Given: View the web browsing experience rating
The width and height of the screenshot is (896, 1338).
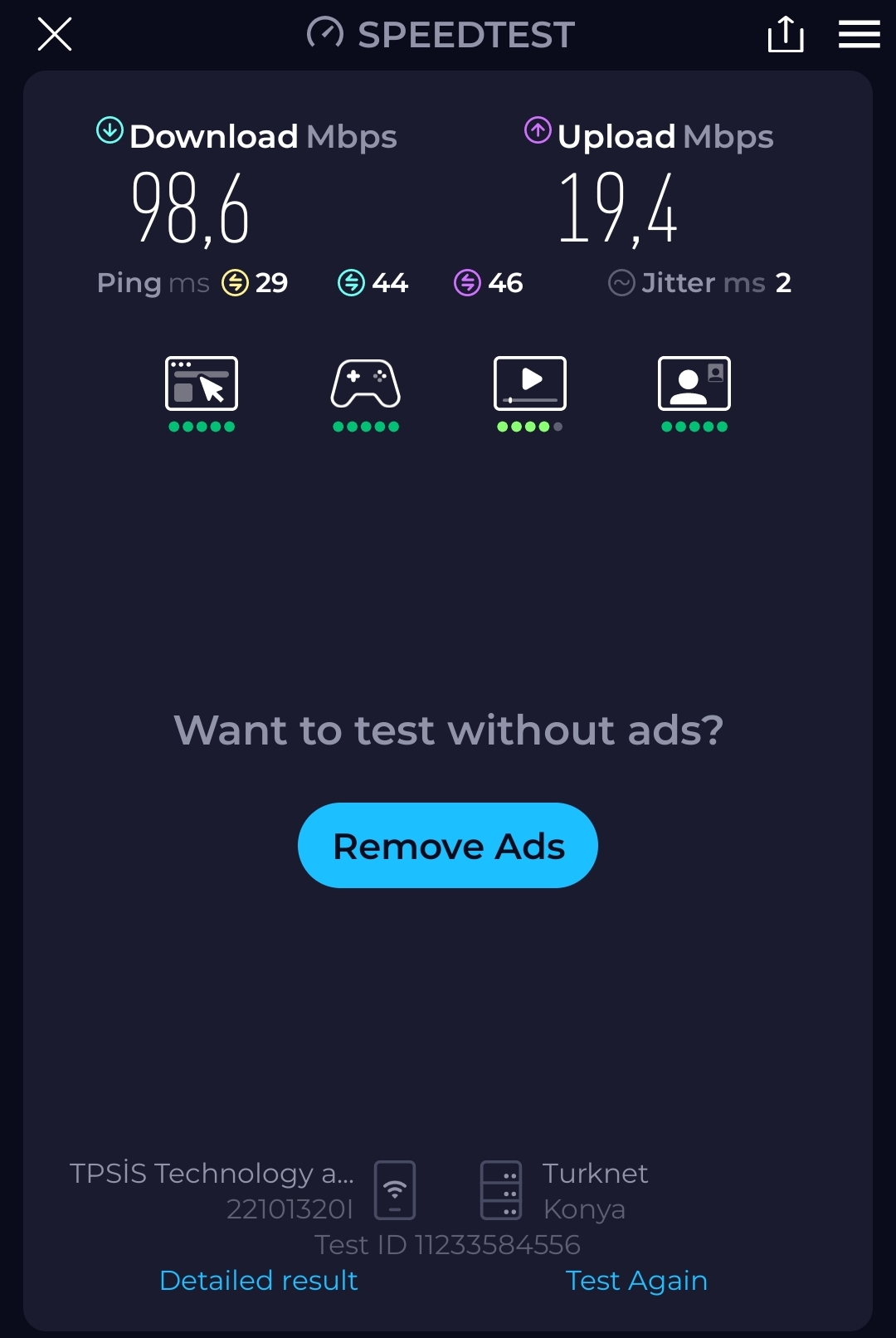Looking at the screenshot, I should (x=202, y=384).
